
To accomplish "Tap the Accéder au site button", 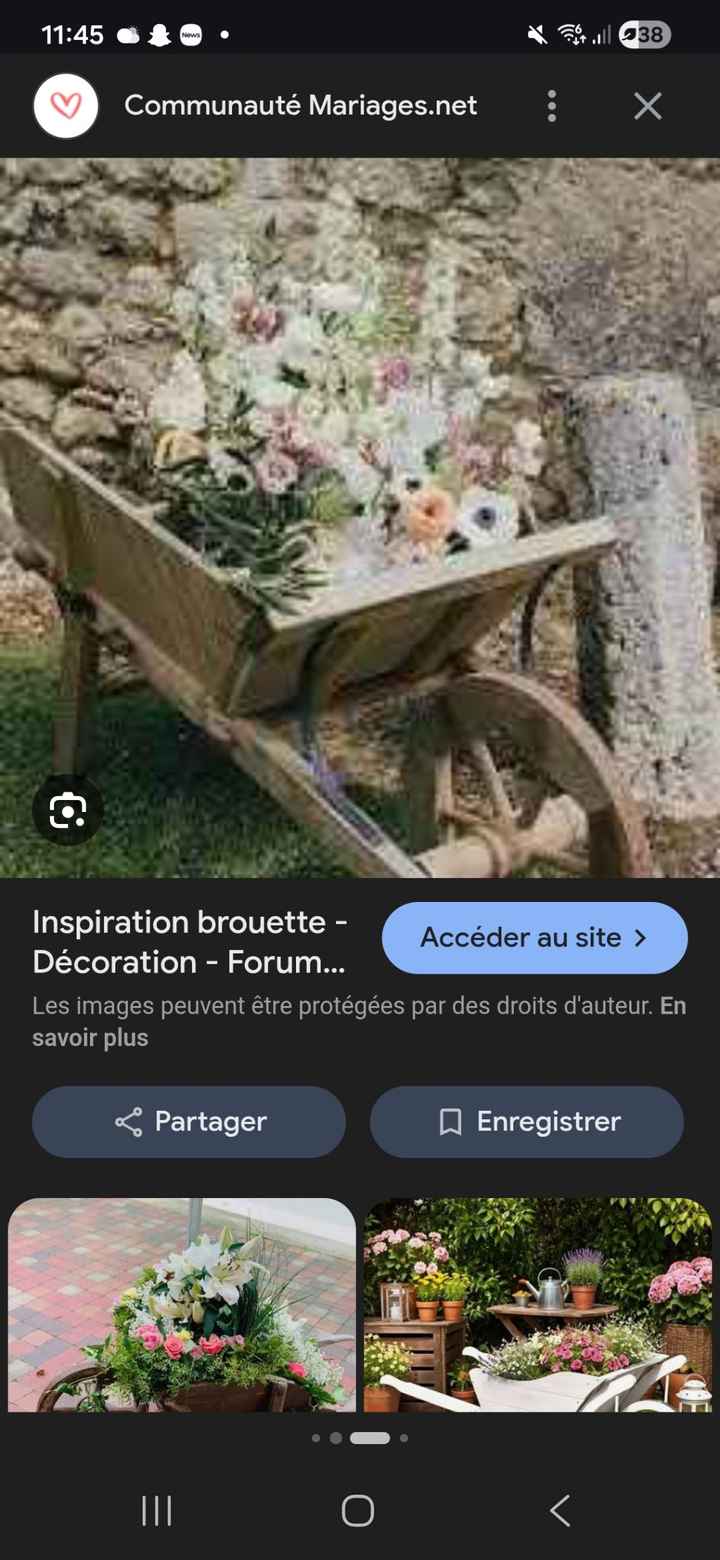I will click(x=534, y=938).
